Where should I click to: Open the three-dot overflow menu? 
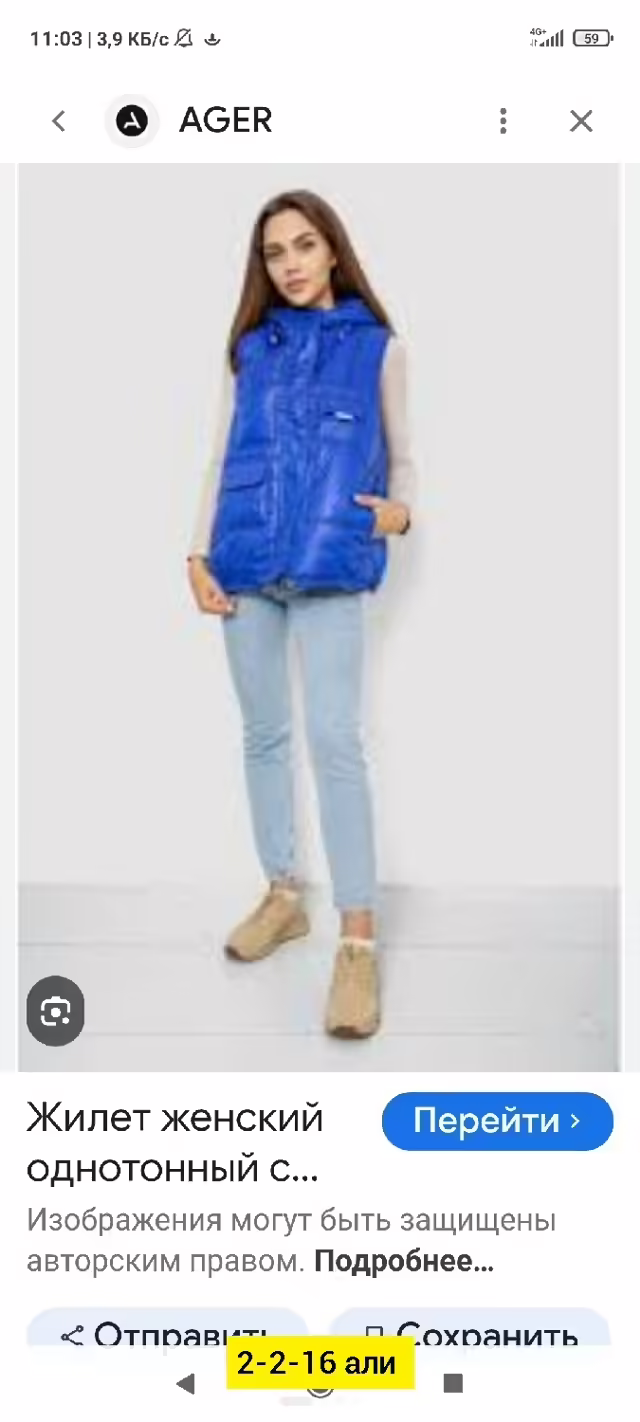503,122
